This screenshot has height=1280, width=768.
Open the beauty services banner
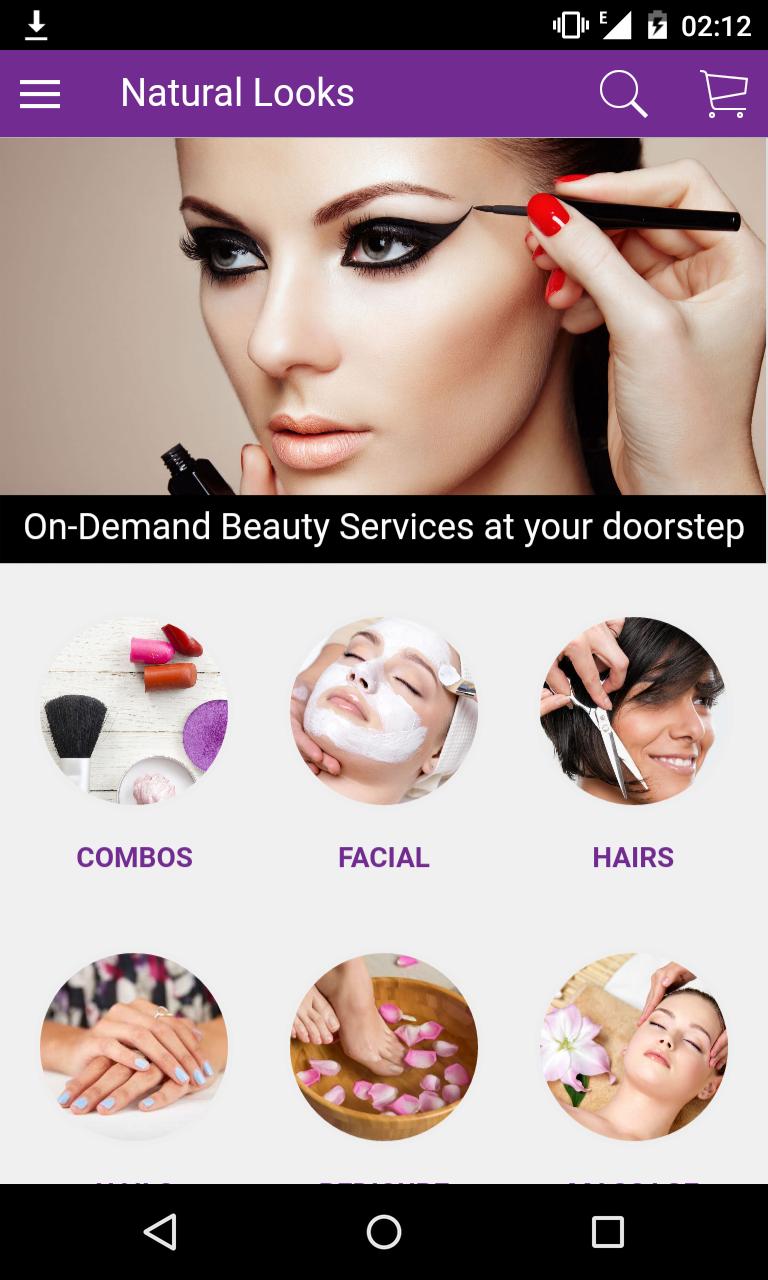point(384,350)
